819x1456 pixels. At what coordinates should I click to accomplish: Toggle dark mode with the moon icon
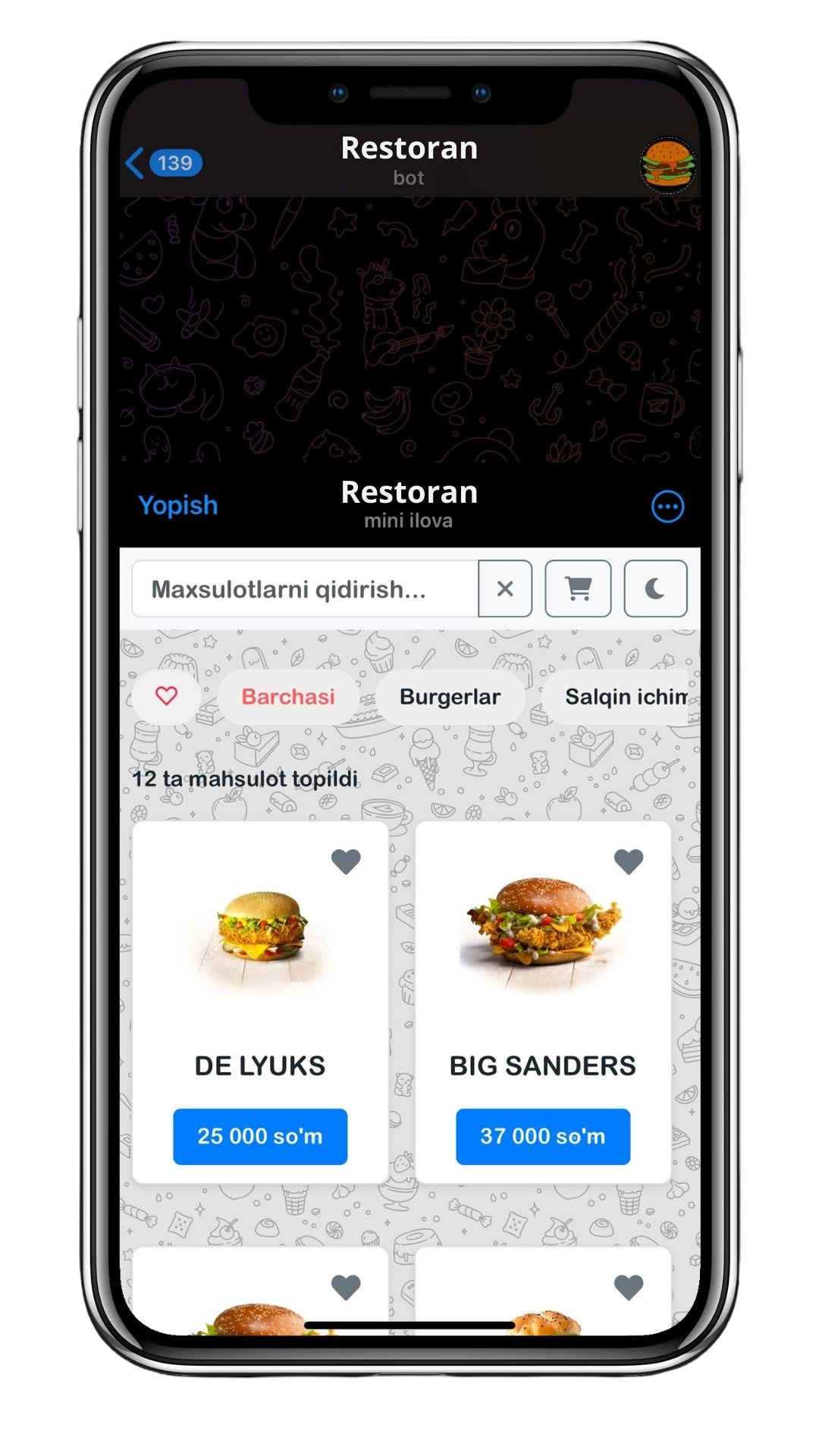655,589
